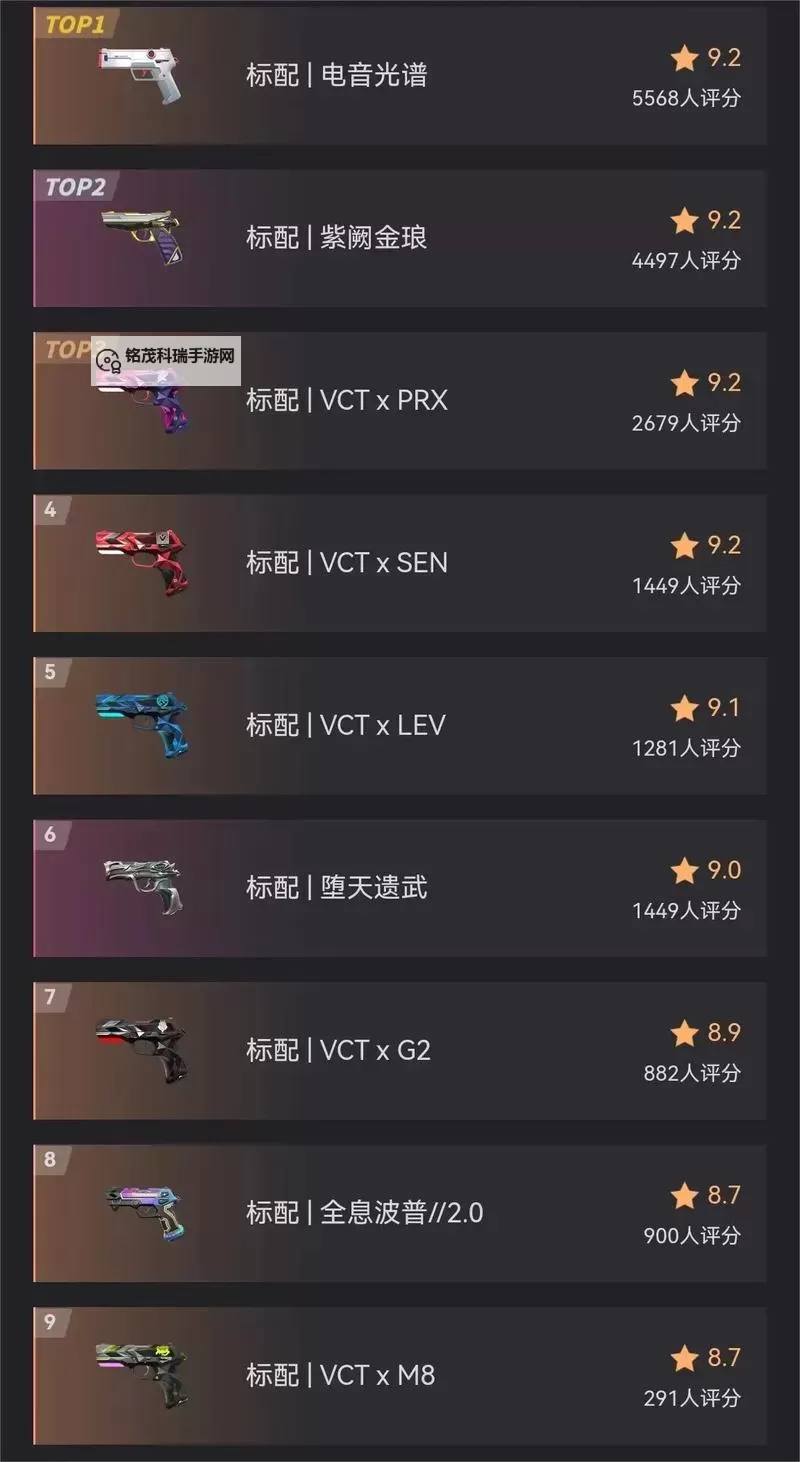Open the 电音光谱 skin ranked TOP1
This screenshot has height=1462, width=800.
click(x=400, y=76)
